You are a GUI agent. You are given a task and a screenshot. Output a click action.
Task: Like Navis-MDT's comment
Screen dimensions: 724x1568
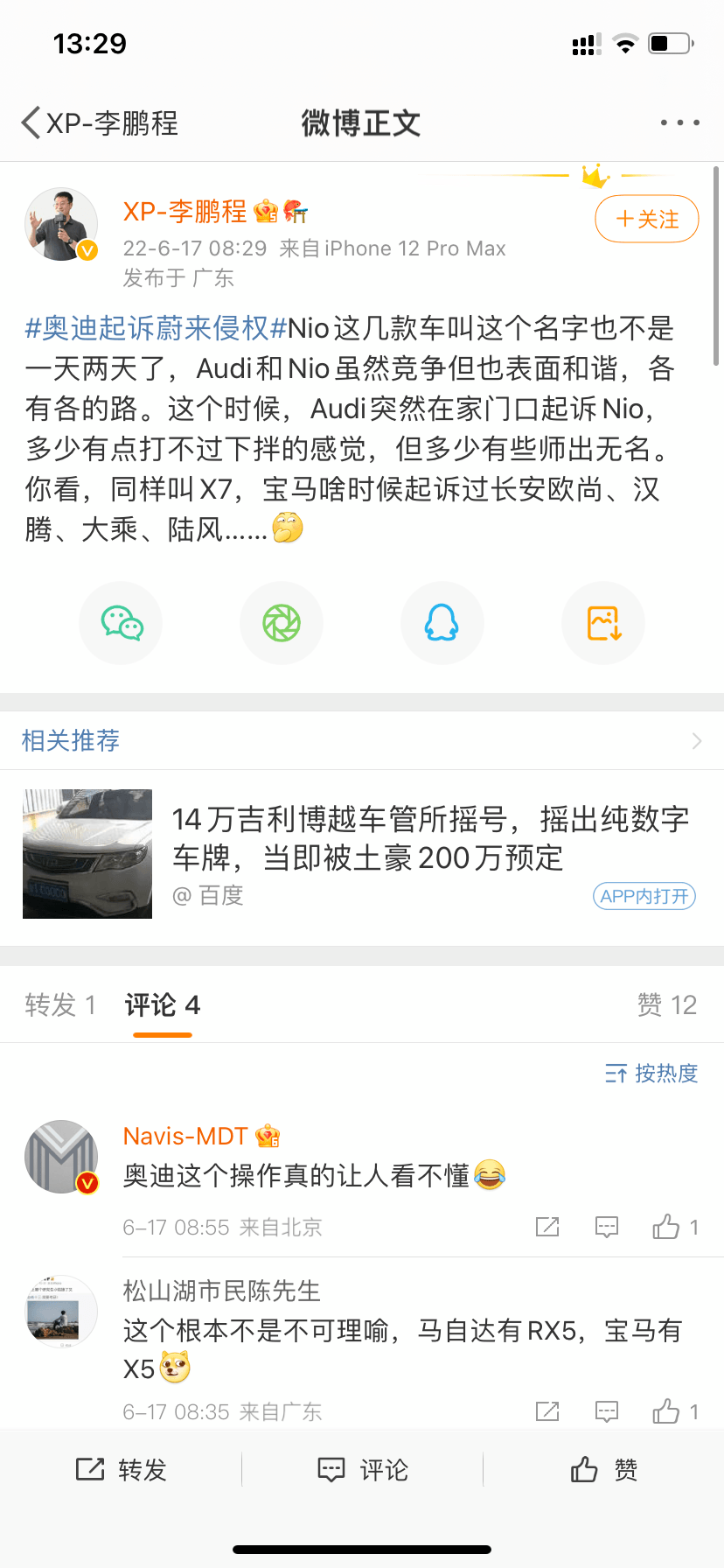675,1227
